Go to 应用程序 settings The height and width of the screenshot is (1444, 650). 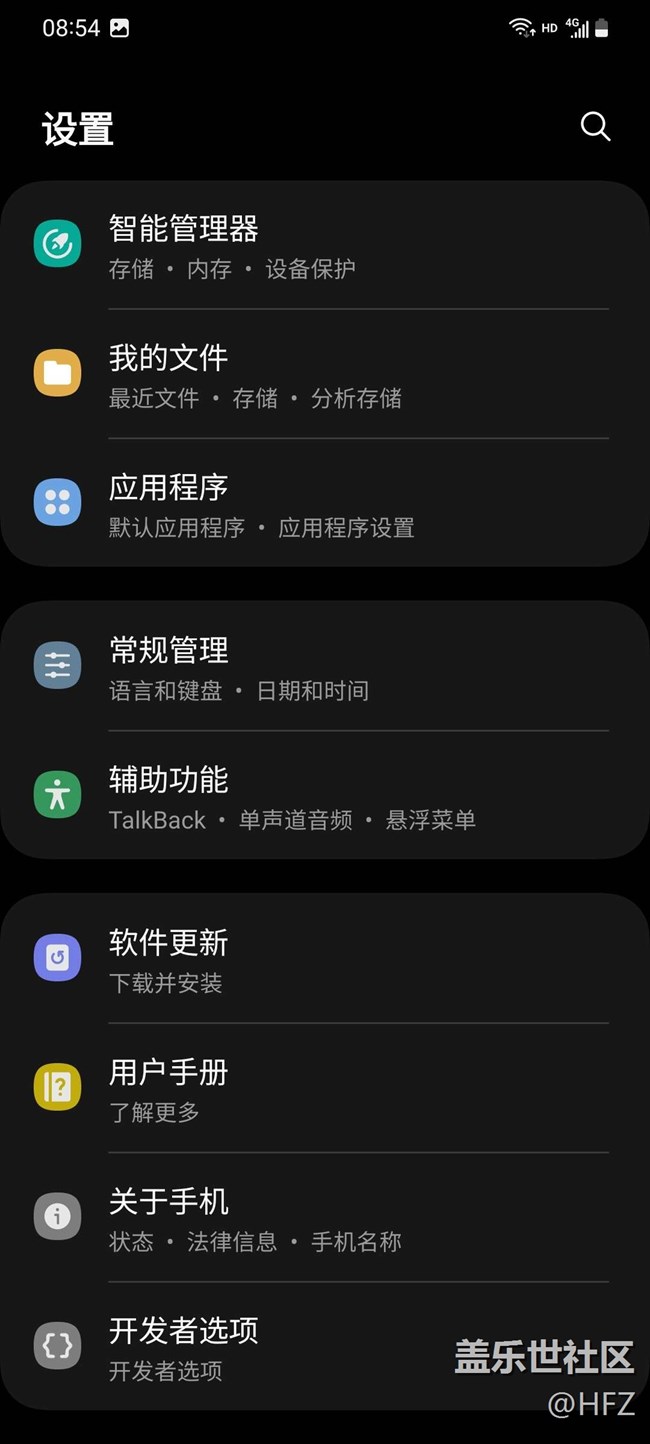(x=324, y=504)
